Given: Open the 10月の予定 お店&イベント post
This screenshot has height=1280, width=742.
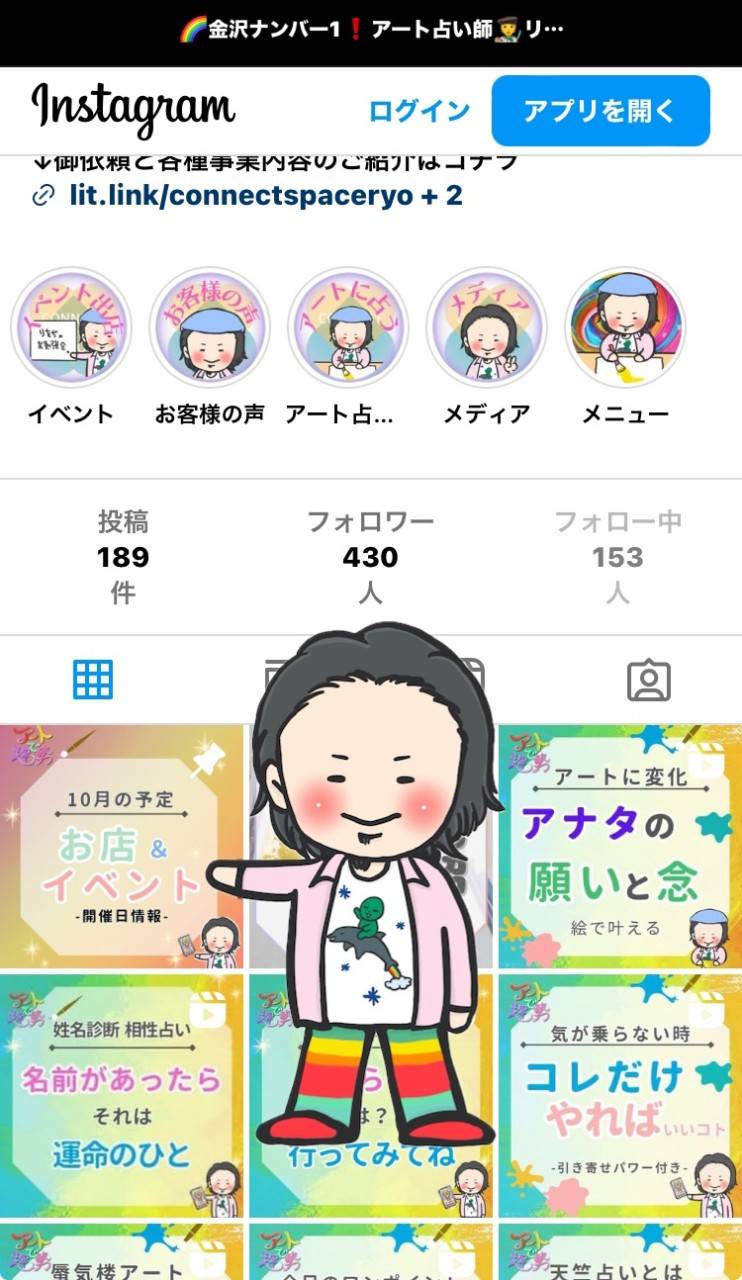Looking at the screenshot, I should coord(120,845).
